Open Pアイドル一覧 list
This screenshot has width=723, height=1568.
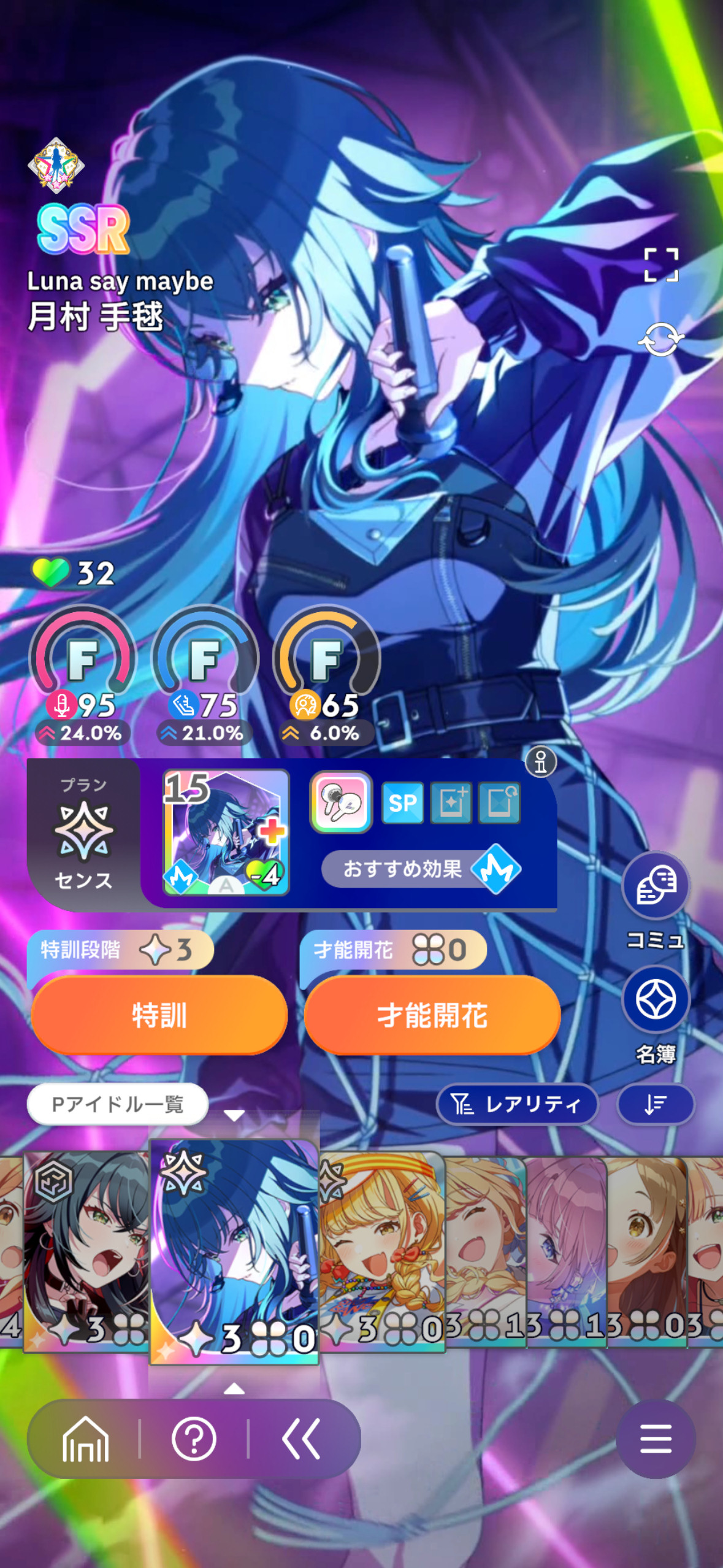[x=118, y=1104]
